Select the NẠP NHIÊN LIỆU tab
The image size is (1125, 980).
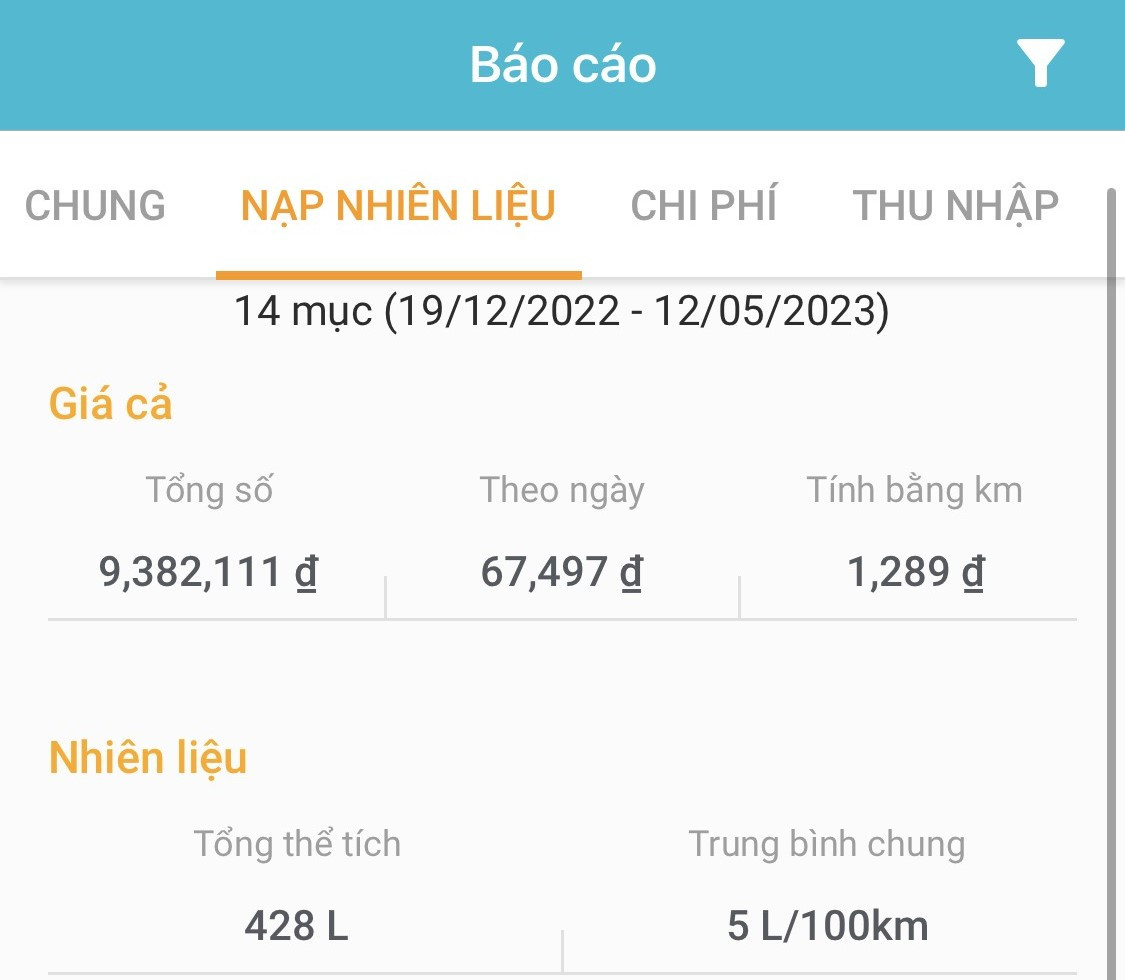(398, 206)
